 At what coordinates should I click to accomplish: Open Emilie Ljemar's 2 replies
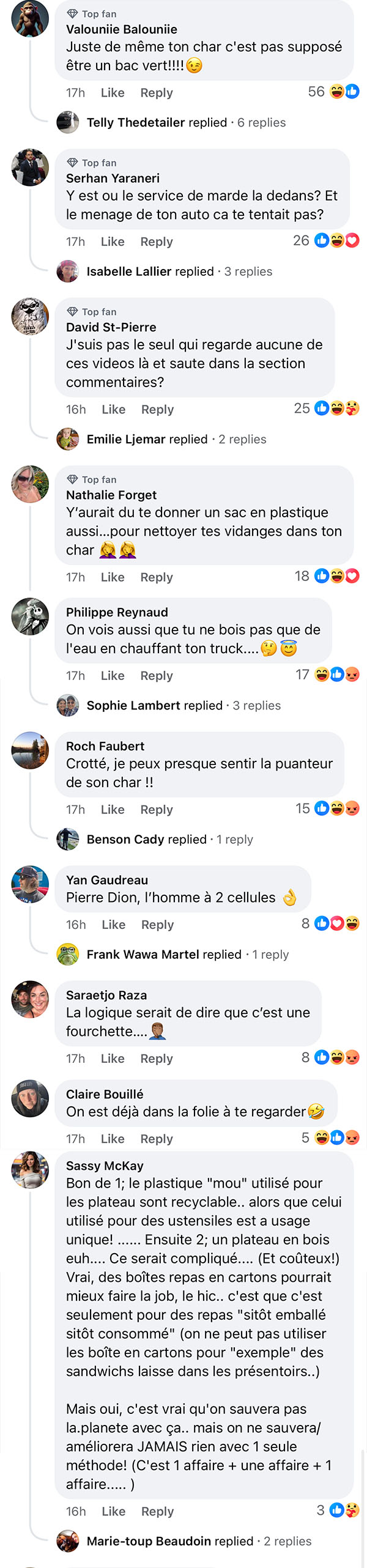(176, 439)
